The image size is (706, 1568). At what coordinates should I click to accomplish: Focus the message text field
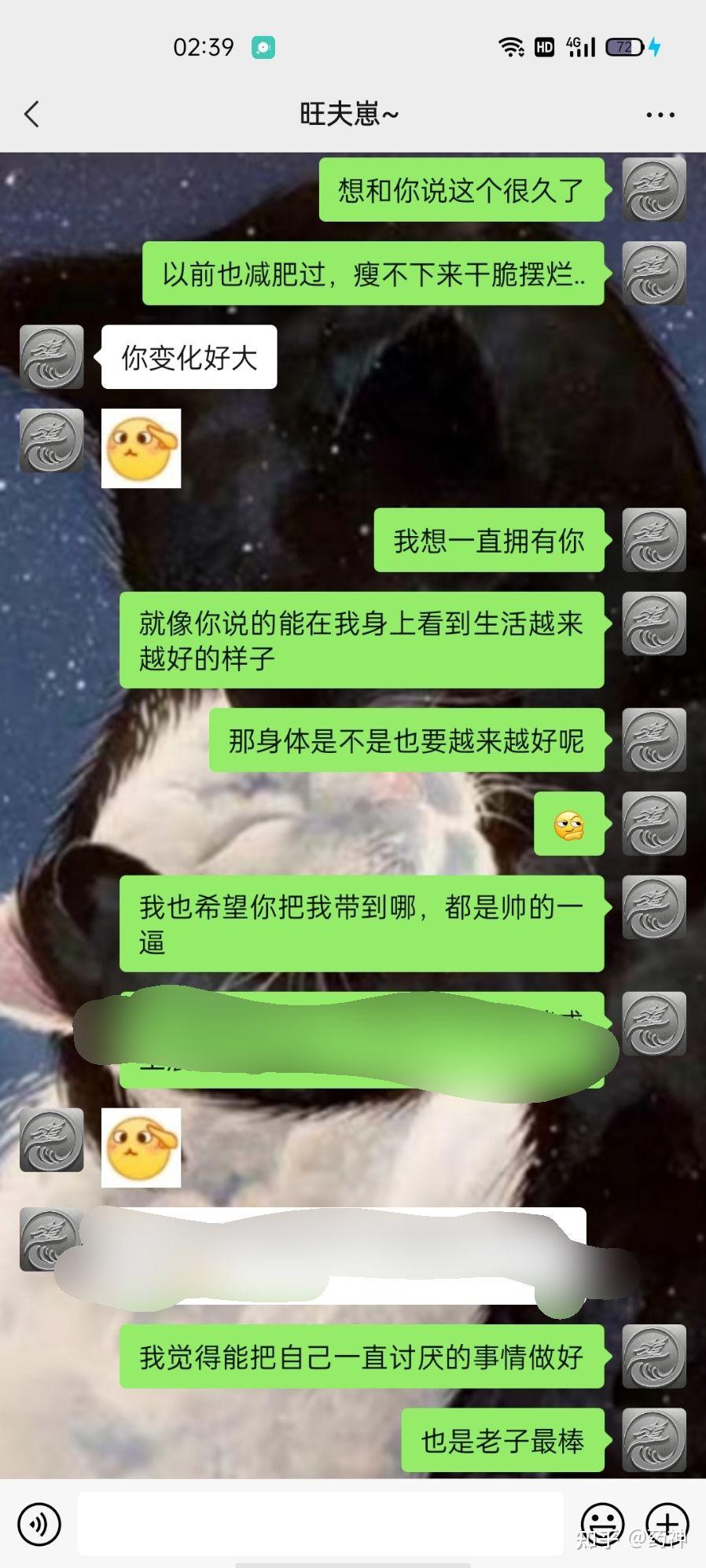coord(321,1523)
